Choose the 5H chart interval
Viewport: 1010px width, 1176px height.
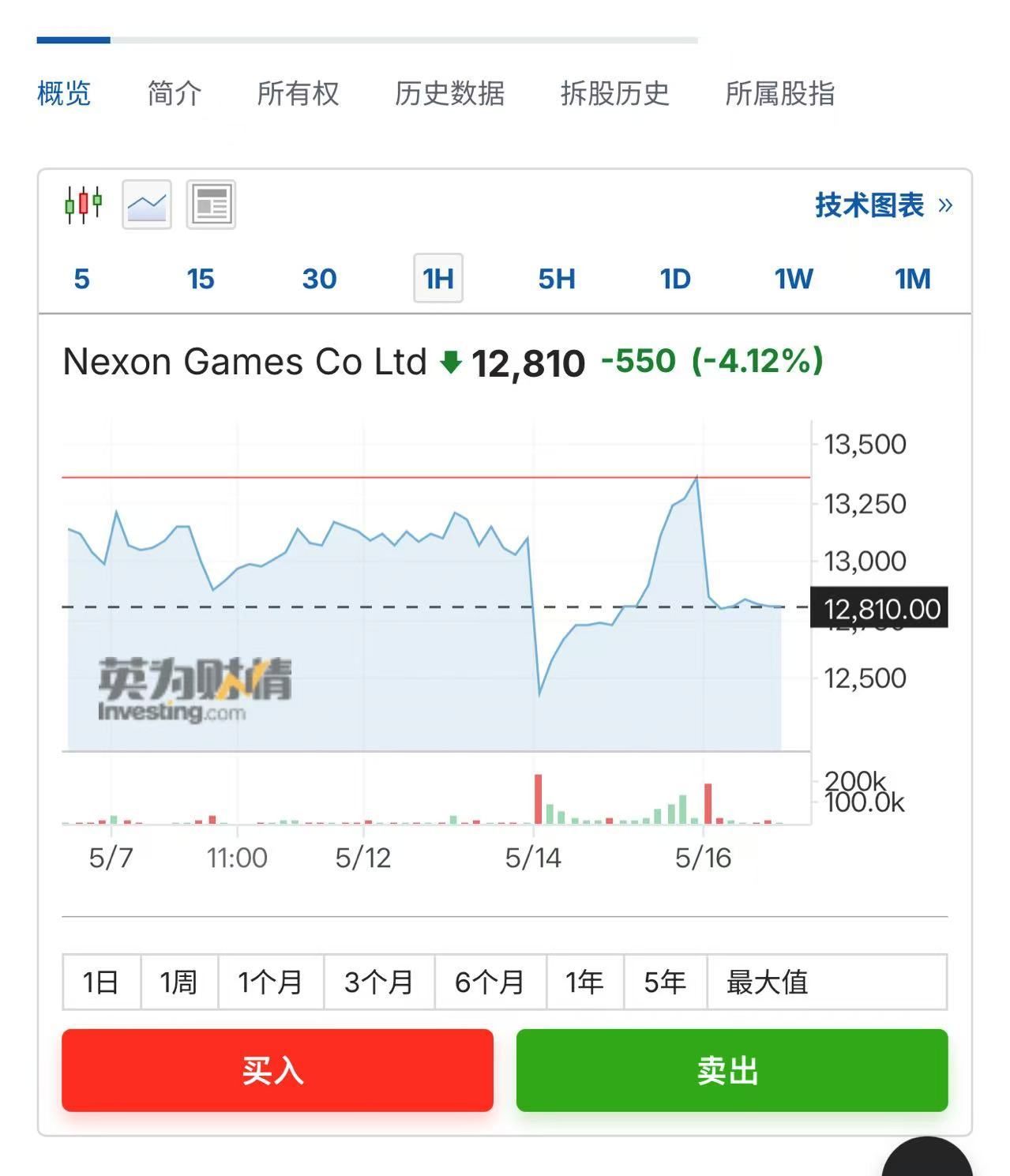(x=557, y=279)
